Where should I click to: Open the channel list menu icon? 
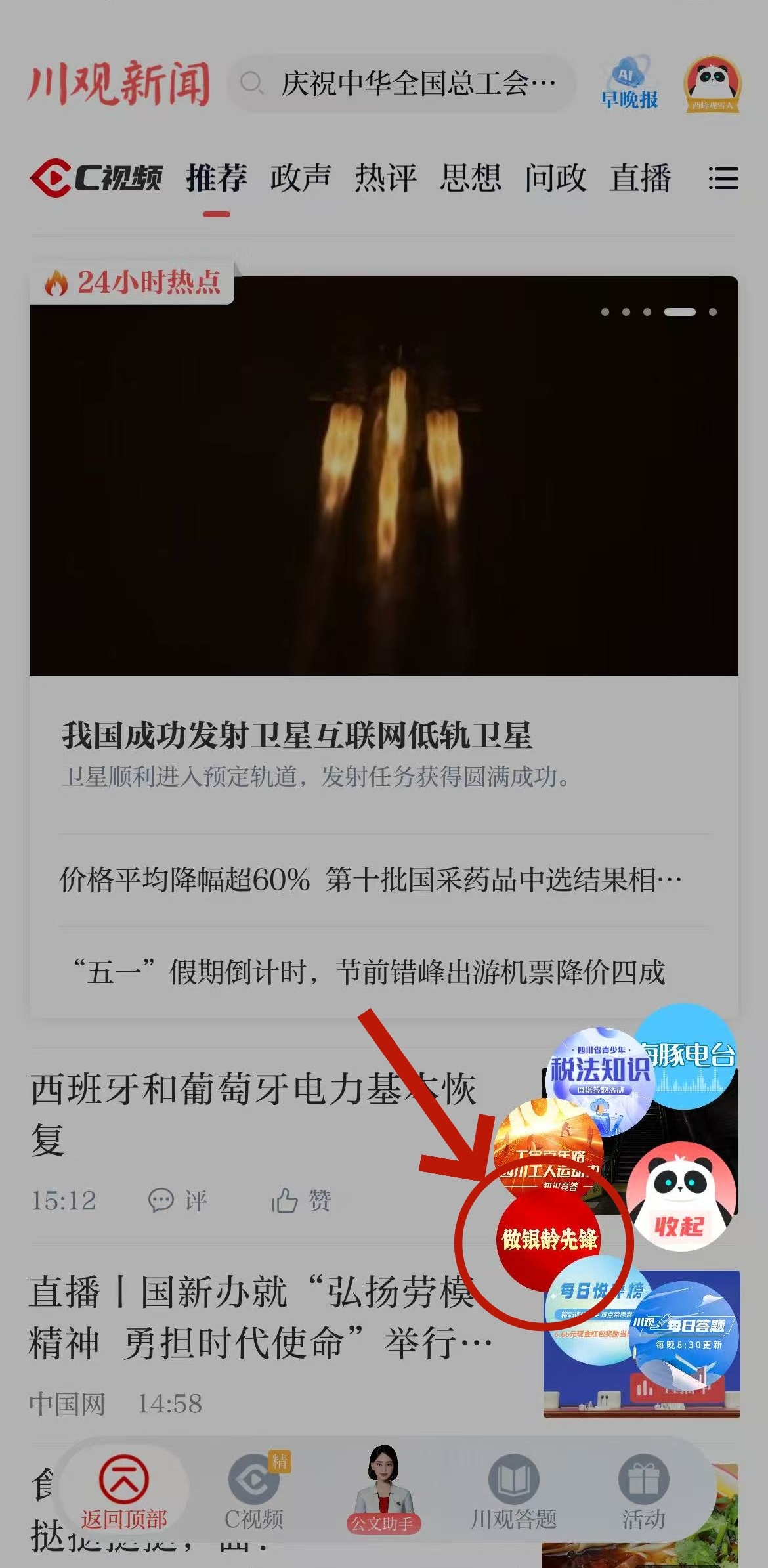click(723, 178)
